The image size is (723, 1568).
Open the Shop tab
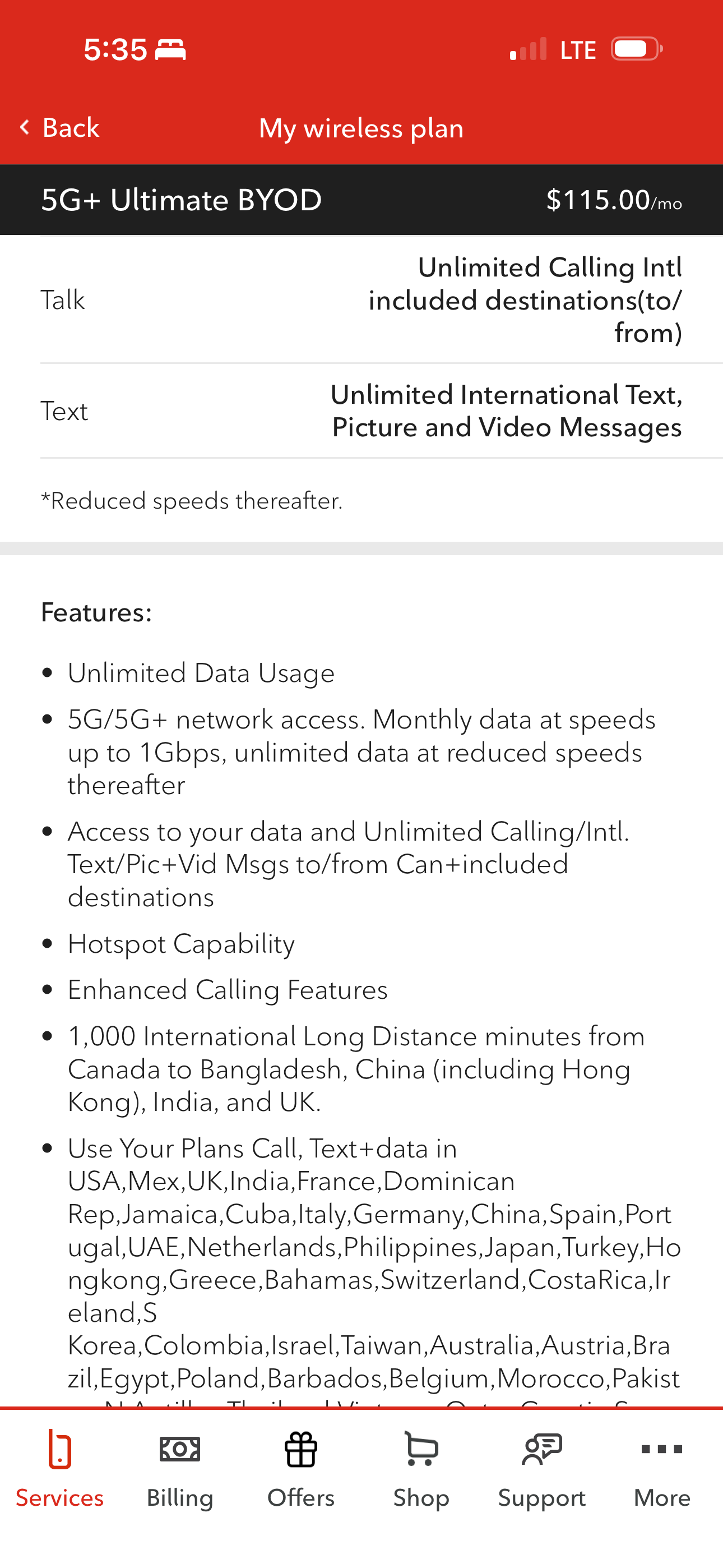coord(421,1468)
